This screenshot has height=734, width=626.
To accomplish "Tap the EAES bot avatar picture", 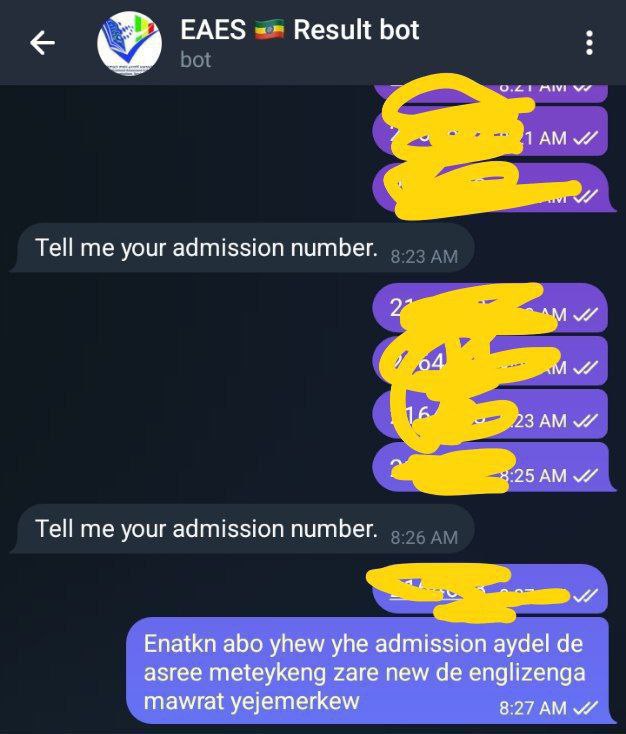I will coord(129,43).
